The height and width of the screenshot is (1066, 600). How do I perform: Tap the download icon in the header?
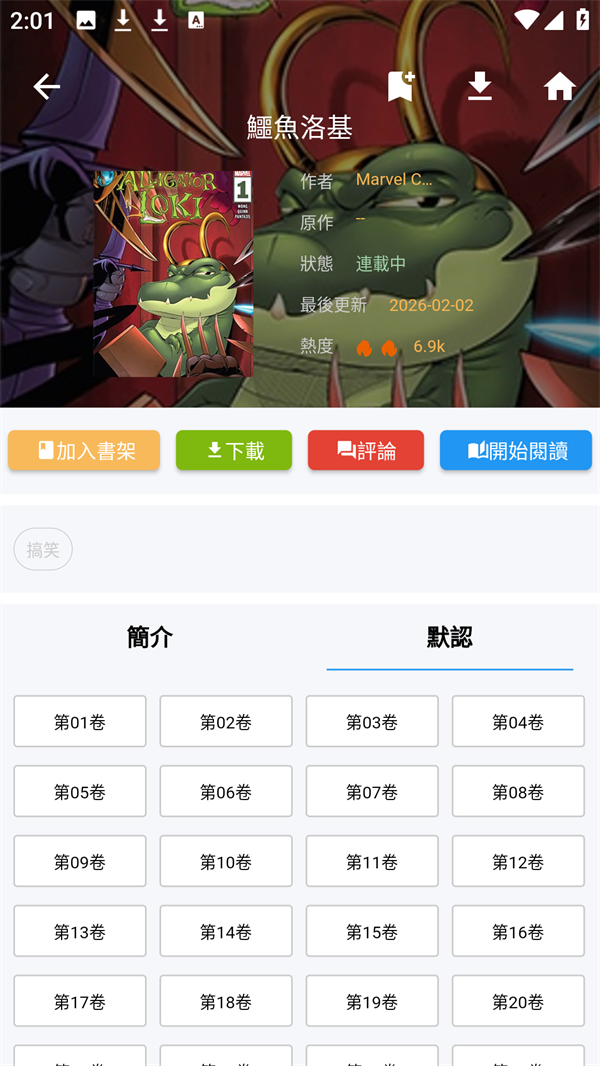(x=480, y=87)
